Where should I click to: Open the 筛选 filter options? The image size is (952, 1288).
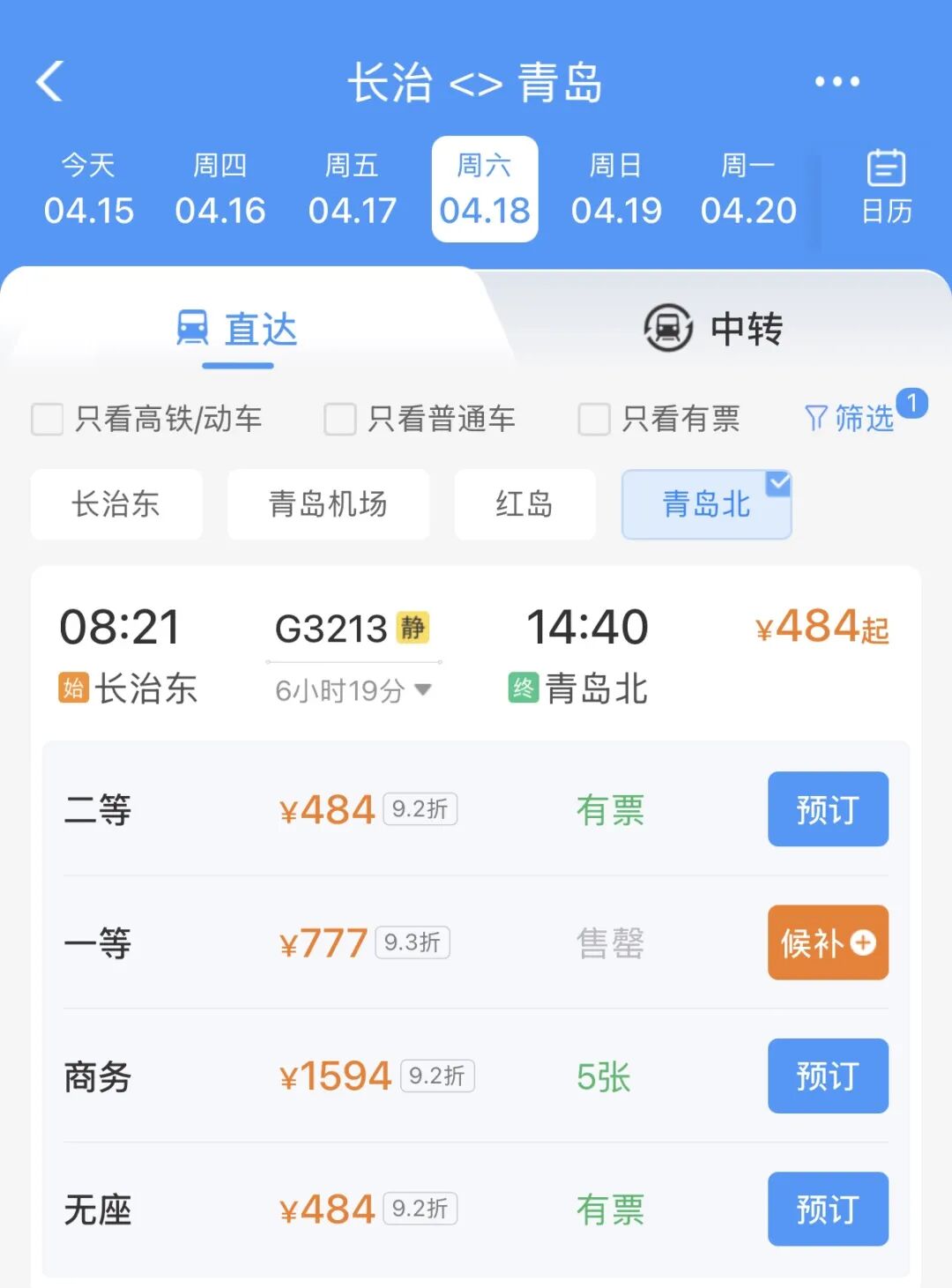tap(852, 418)
